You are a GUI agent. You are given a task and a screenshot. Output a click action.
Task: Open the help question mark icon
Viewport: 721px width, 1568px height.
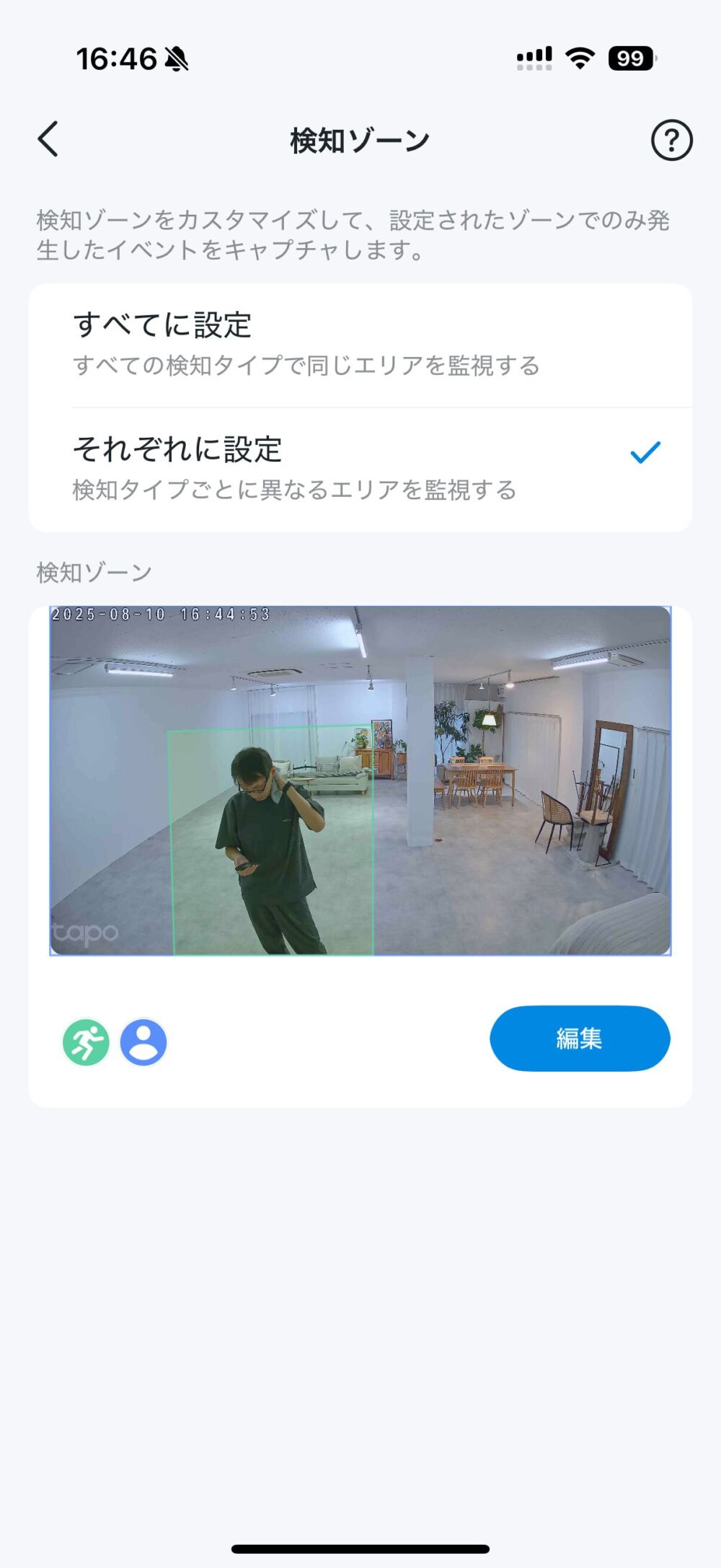coord(671,140)
